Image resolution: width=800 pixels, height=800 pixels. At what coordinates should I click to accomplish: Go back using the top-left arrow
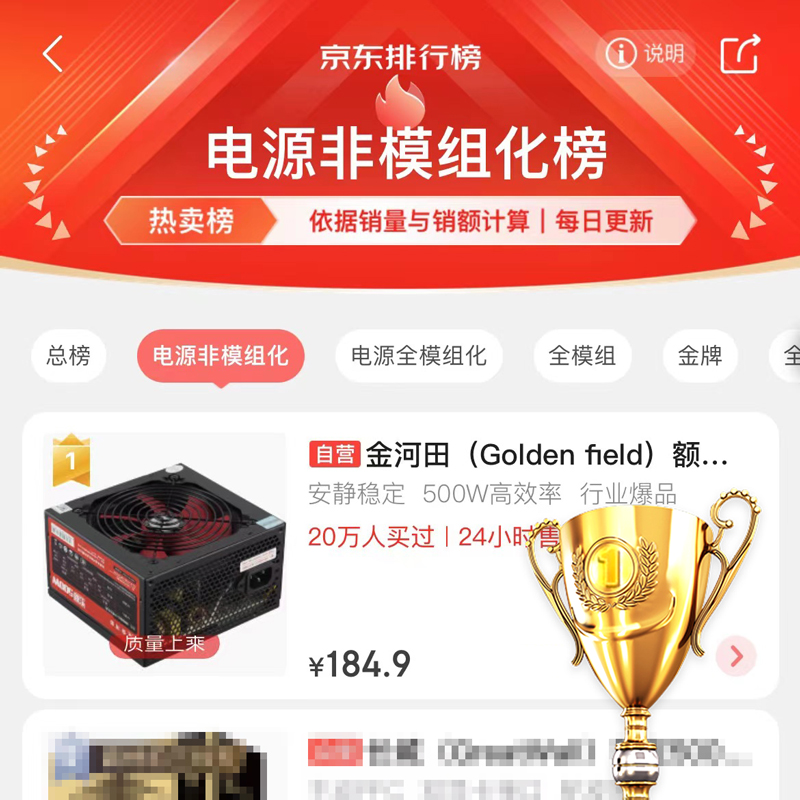(x=53, y=54)
